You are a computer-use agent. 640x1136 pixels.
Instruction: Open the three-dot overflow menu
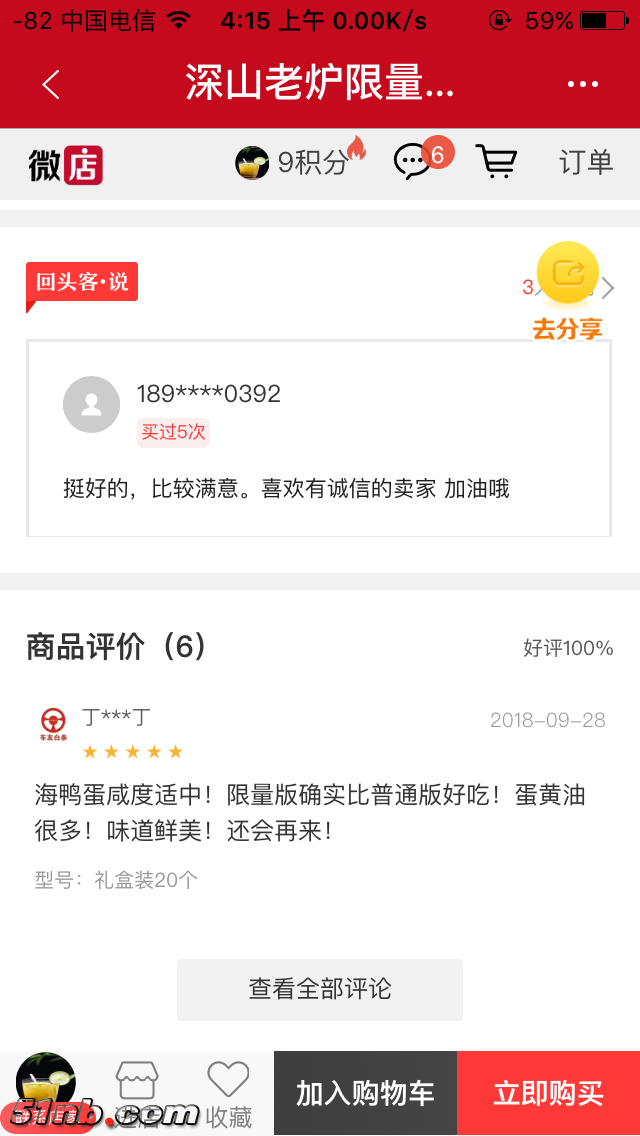click(583, 85)
